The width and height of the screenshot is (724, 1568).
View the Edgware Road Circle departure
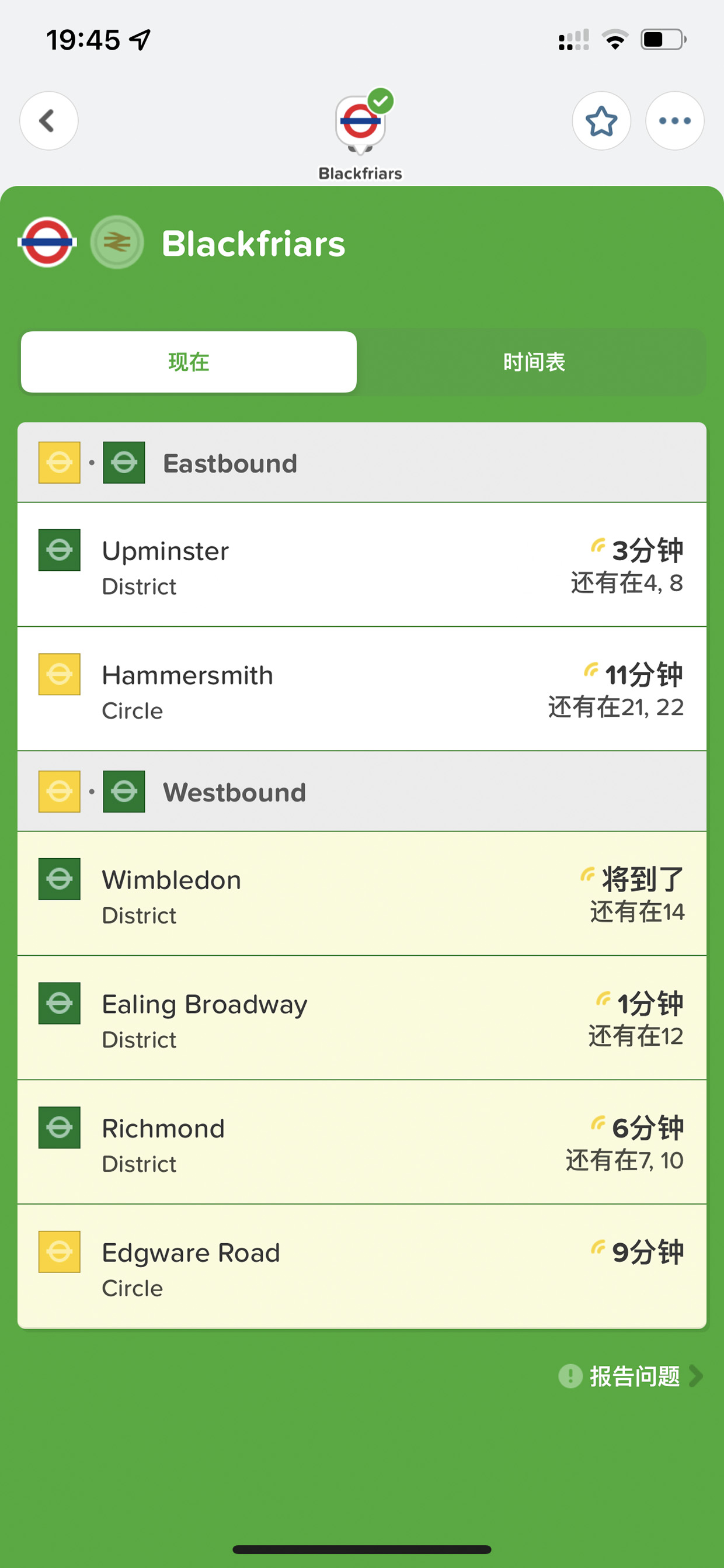362,1266
